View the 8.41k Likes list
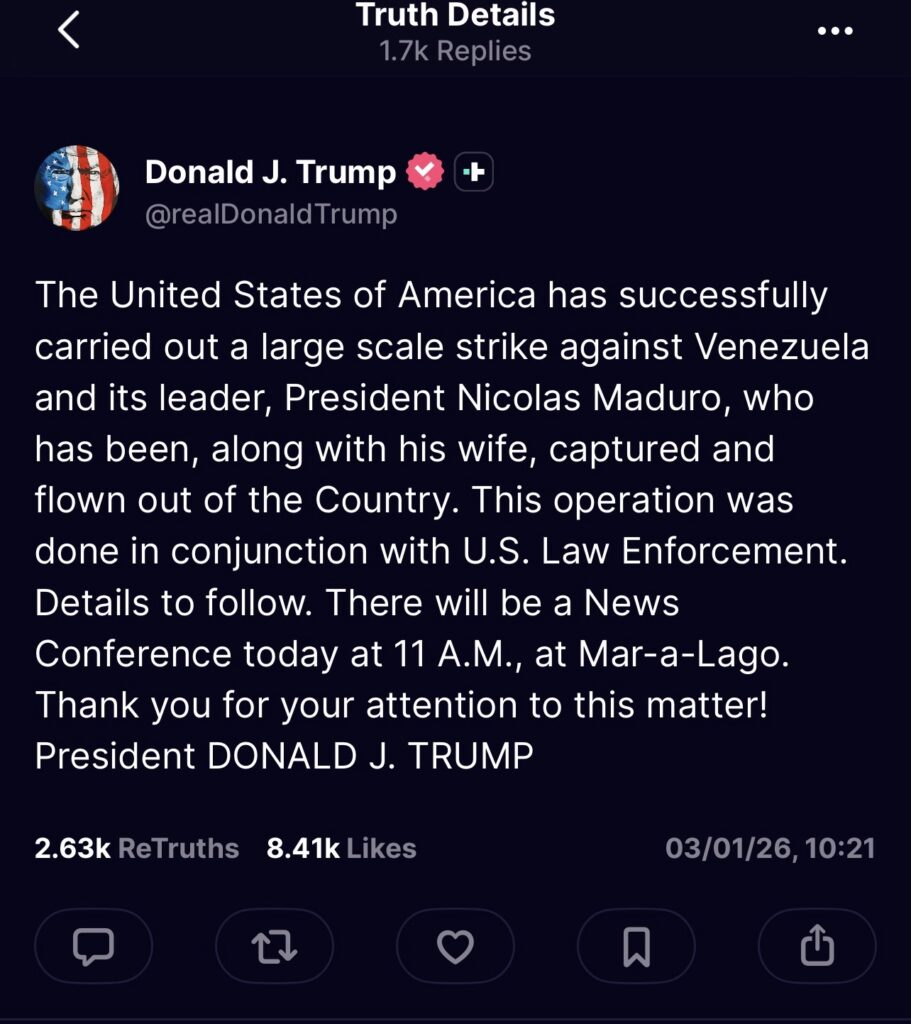Viewport: 911px width, 1024px height. (341, 849)
